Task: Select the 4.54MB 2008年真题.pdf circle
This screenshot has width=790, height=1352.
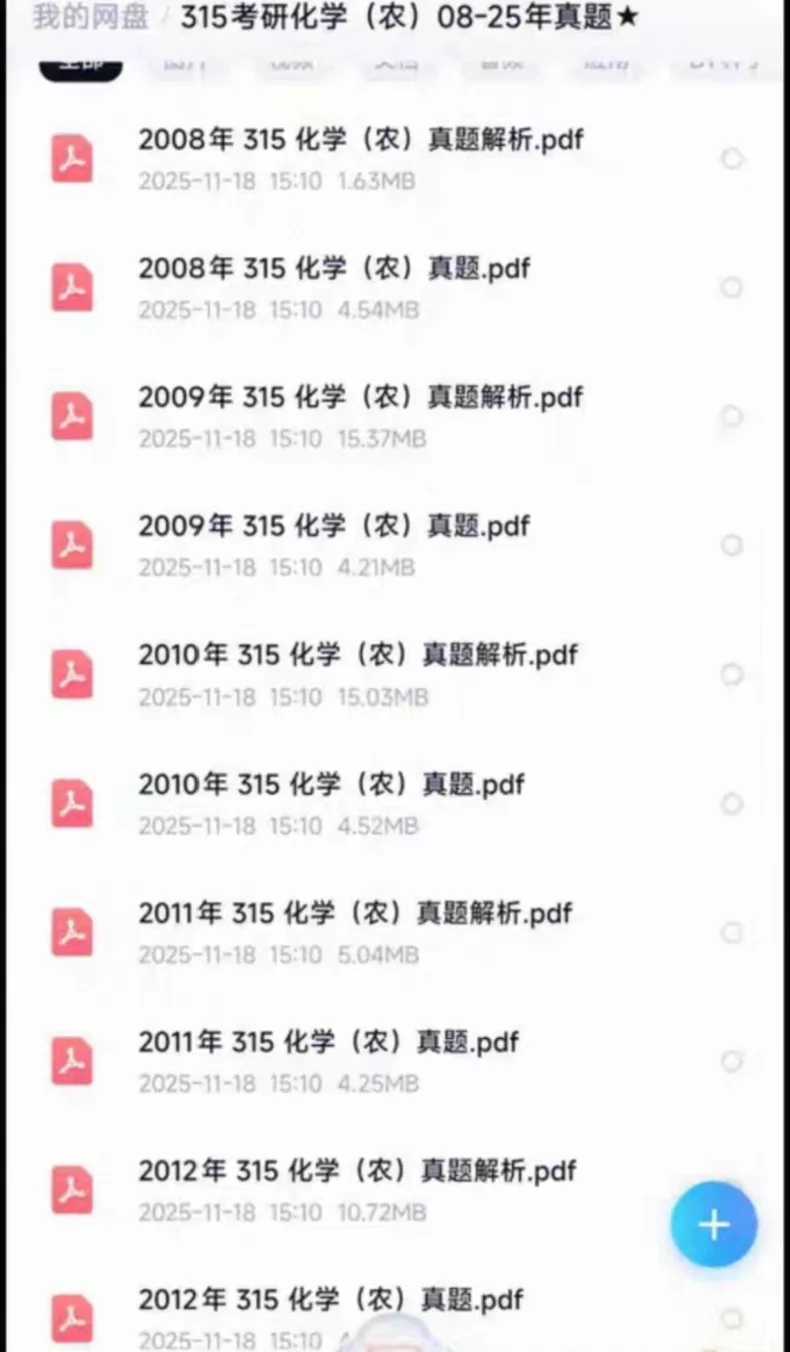Action: click(x=732, y=288)
